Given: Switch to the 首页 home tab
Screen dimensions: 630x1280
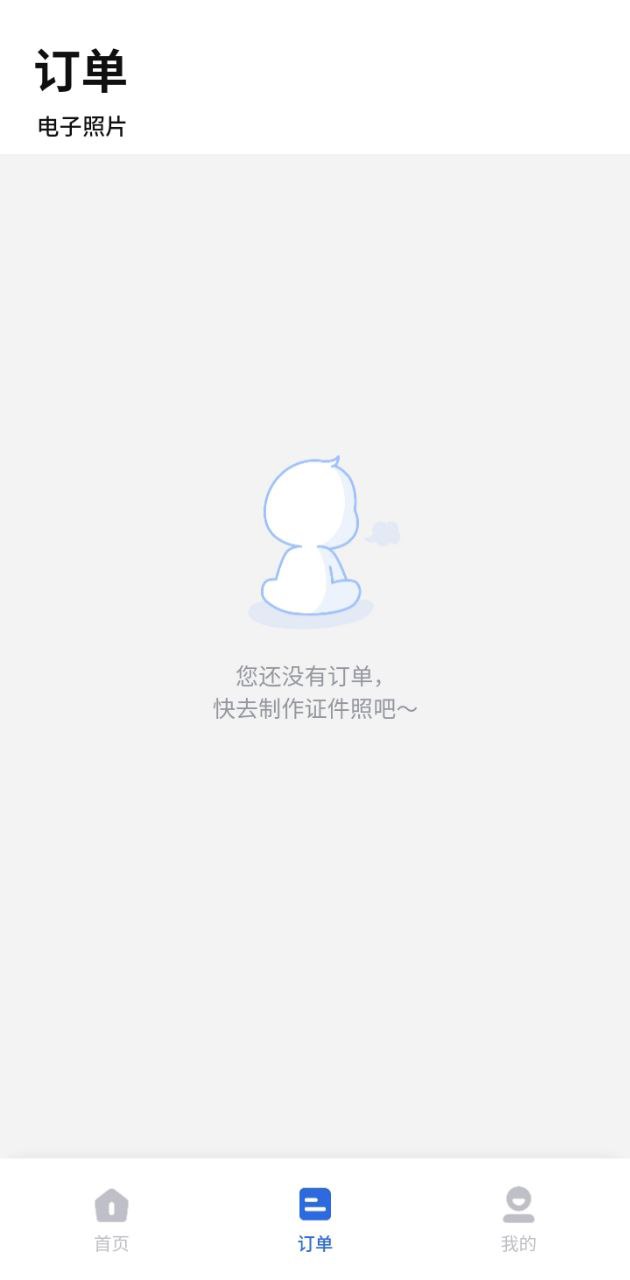Looking at the screenshot, I should (x=111, y=1218).
